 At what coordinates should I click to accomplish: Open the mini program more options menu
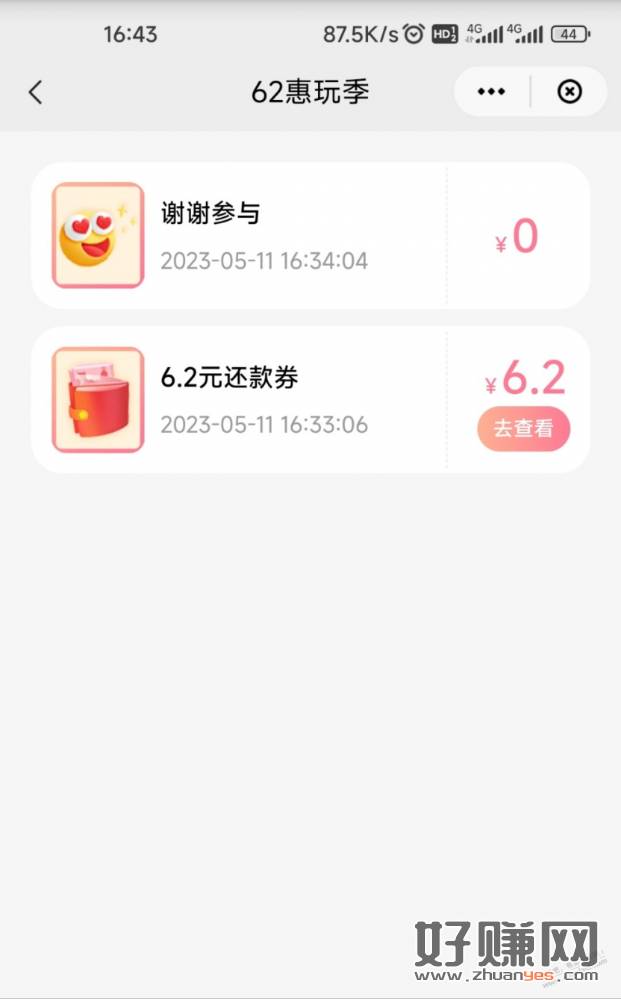click(491, 92)
